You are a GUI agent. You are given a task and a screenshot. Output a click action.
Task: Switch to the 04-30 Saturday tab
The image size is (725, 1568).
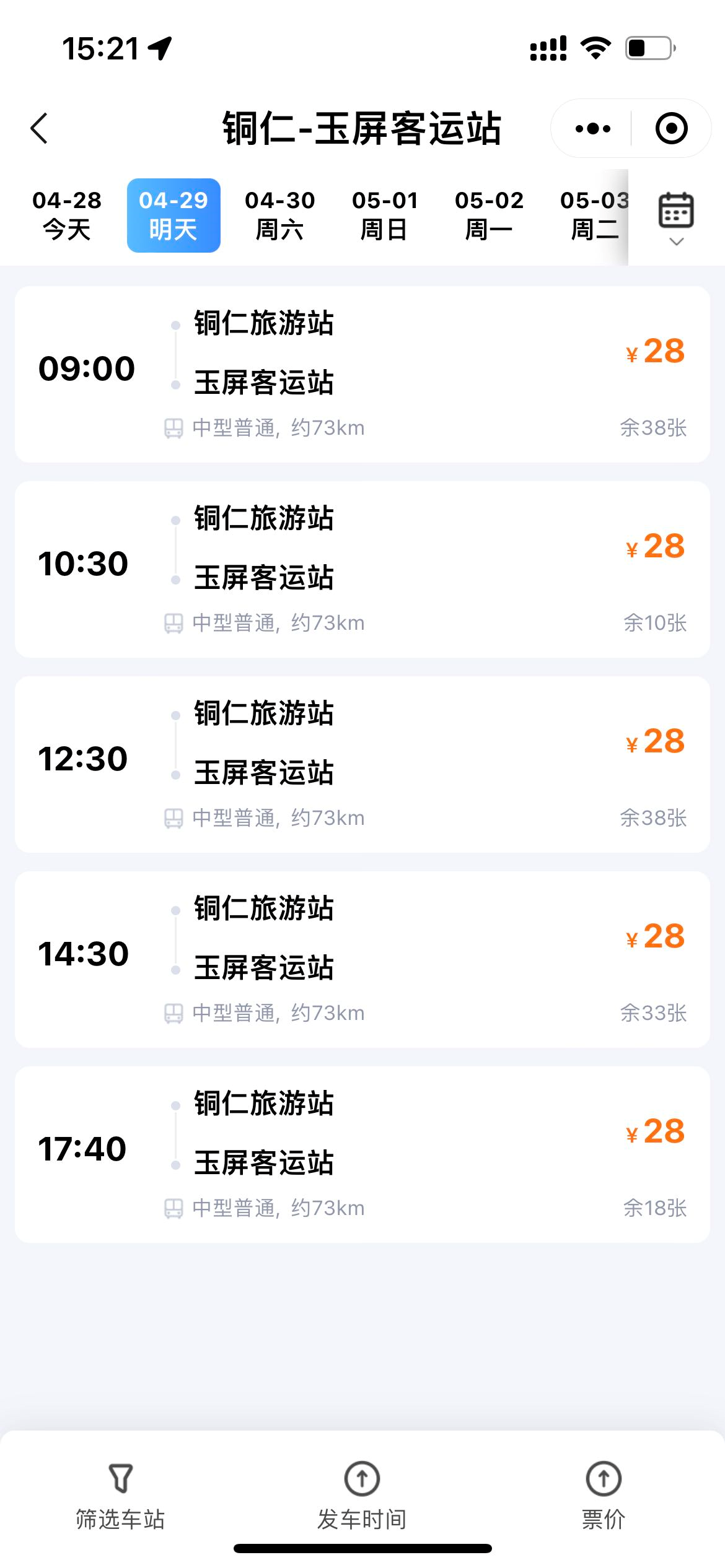point(279,215)
